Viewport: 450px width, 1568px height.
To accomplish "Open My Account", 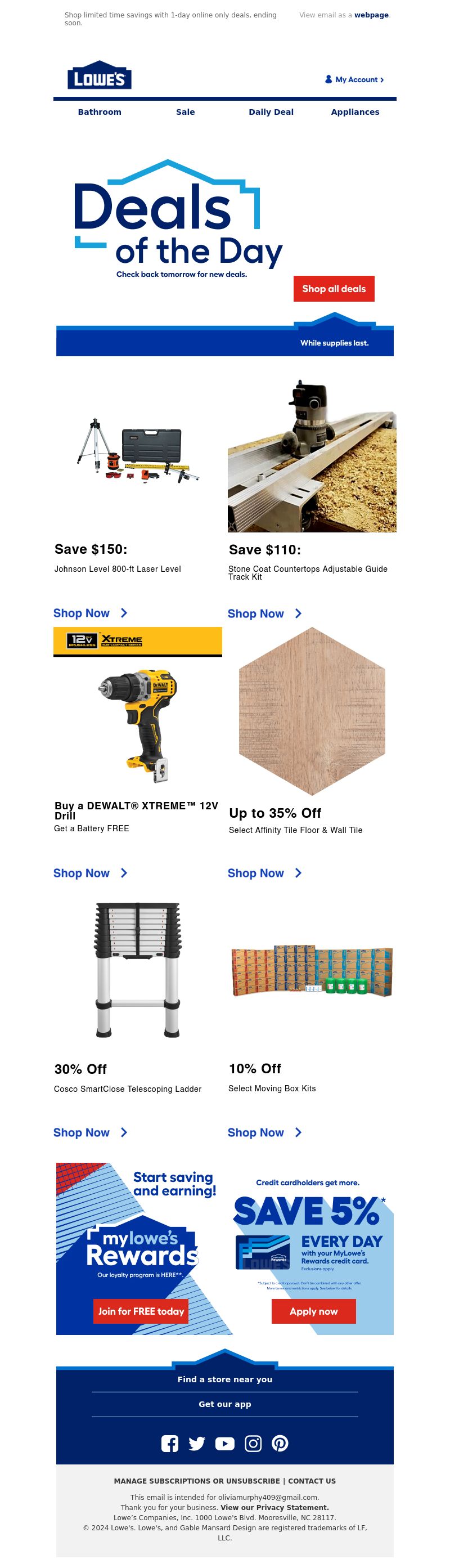I will pyautogui.click(x=354, y=80).
